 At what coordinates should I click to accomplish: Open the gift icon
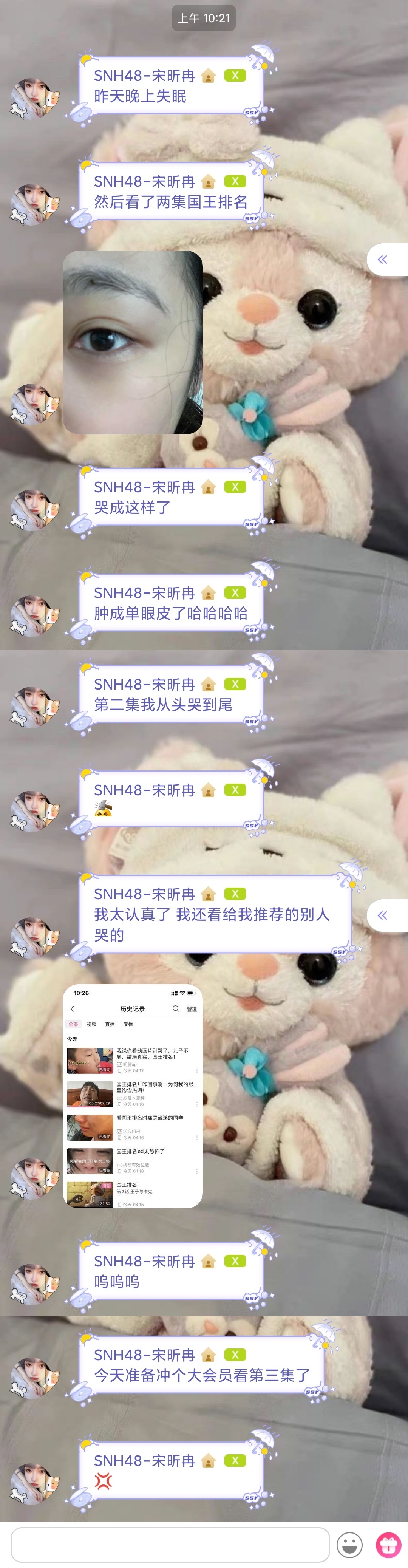point(388,1544)
